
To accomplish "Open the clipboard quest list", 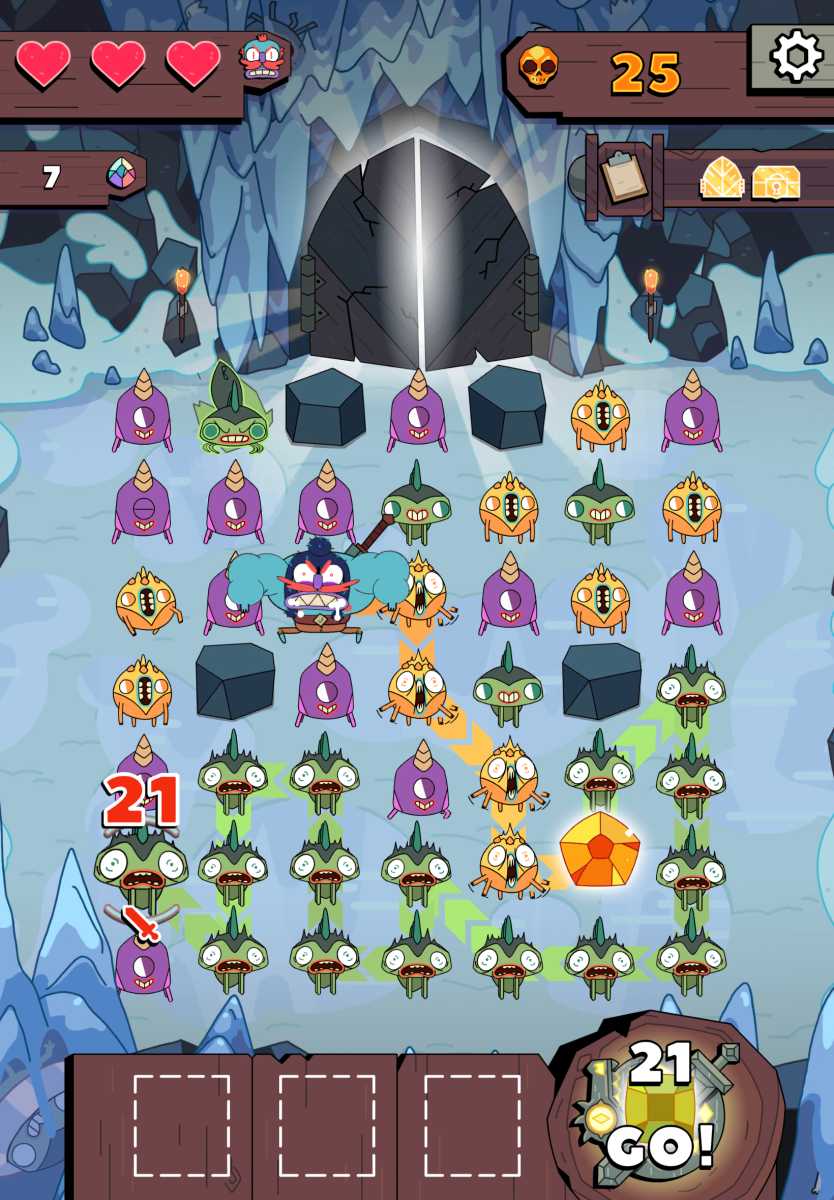I will click(625, 178).
